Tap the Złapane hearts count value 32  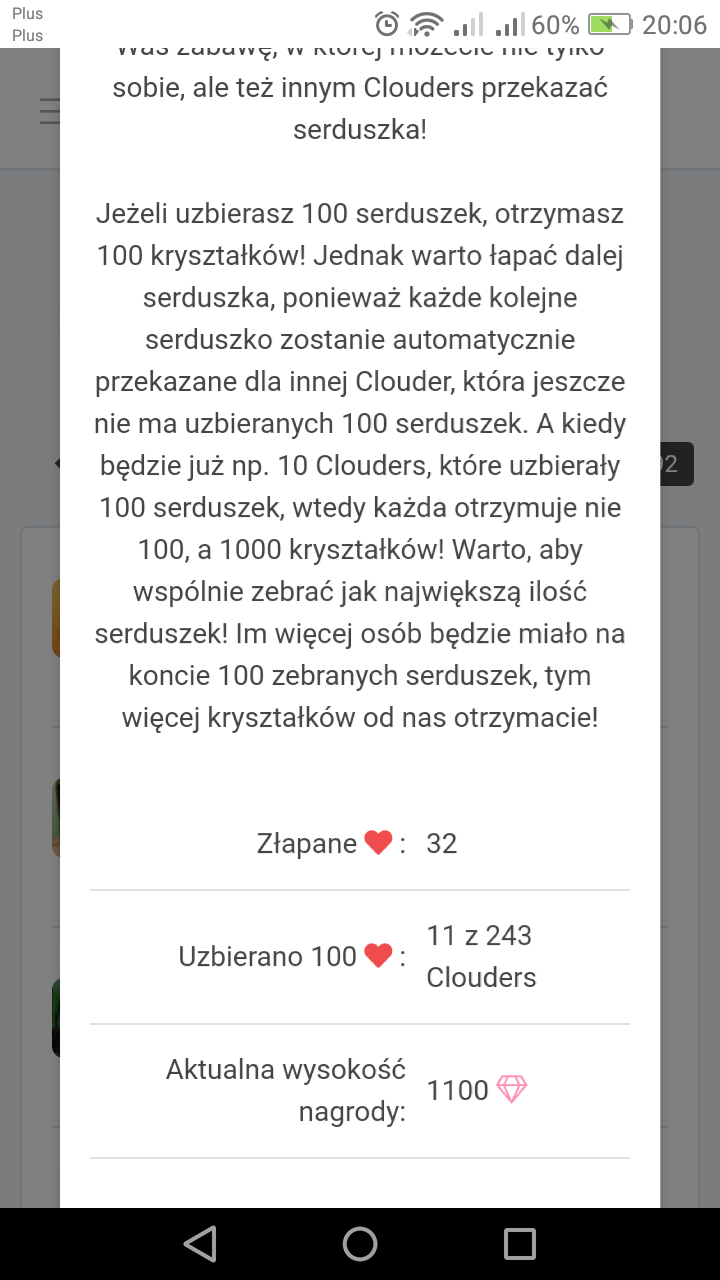click(444, 842)
